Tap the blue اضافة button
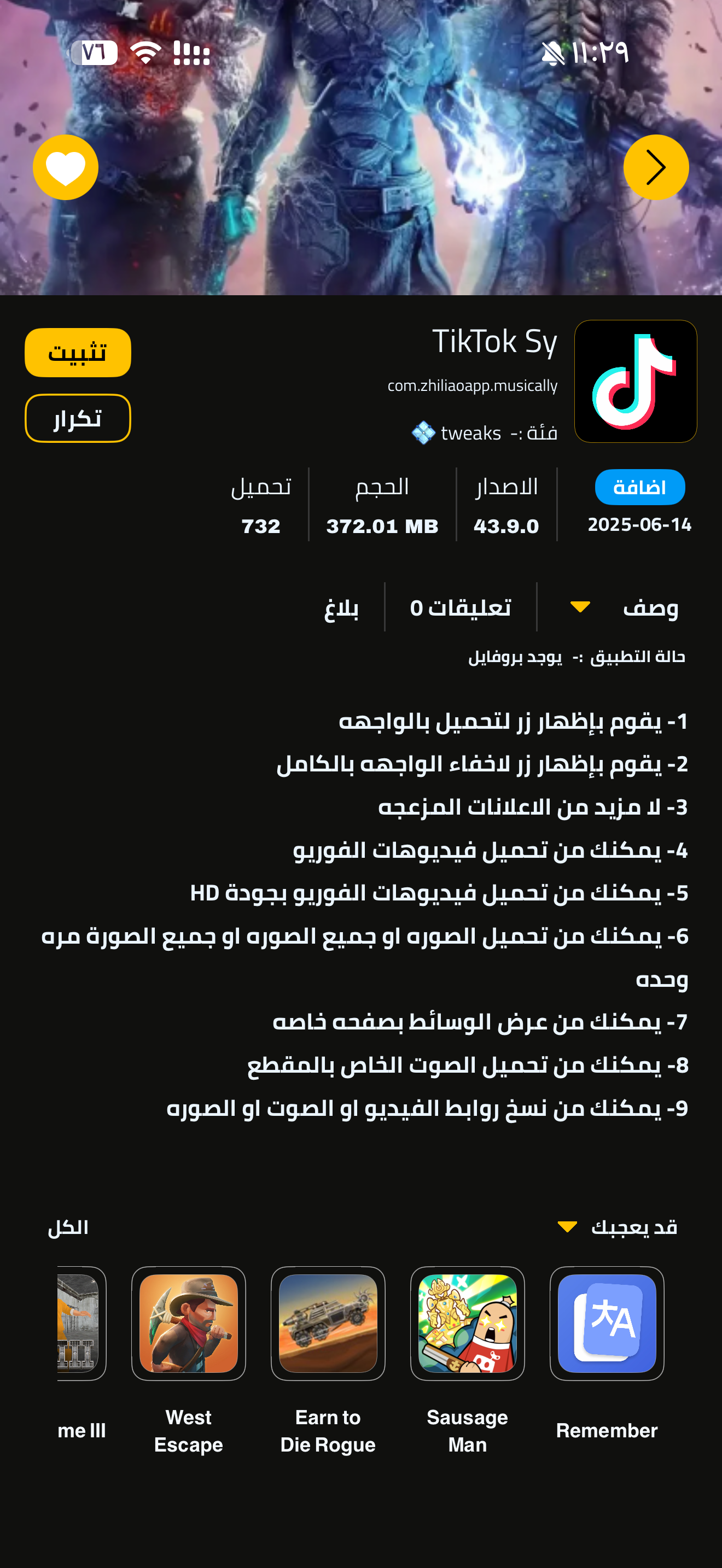The image size is (722, 1568). 639,487
